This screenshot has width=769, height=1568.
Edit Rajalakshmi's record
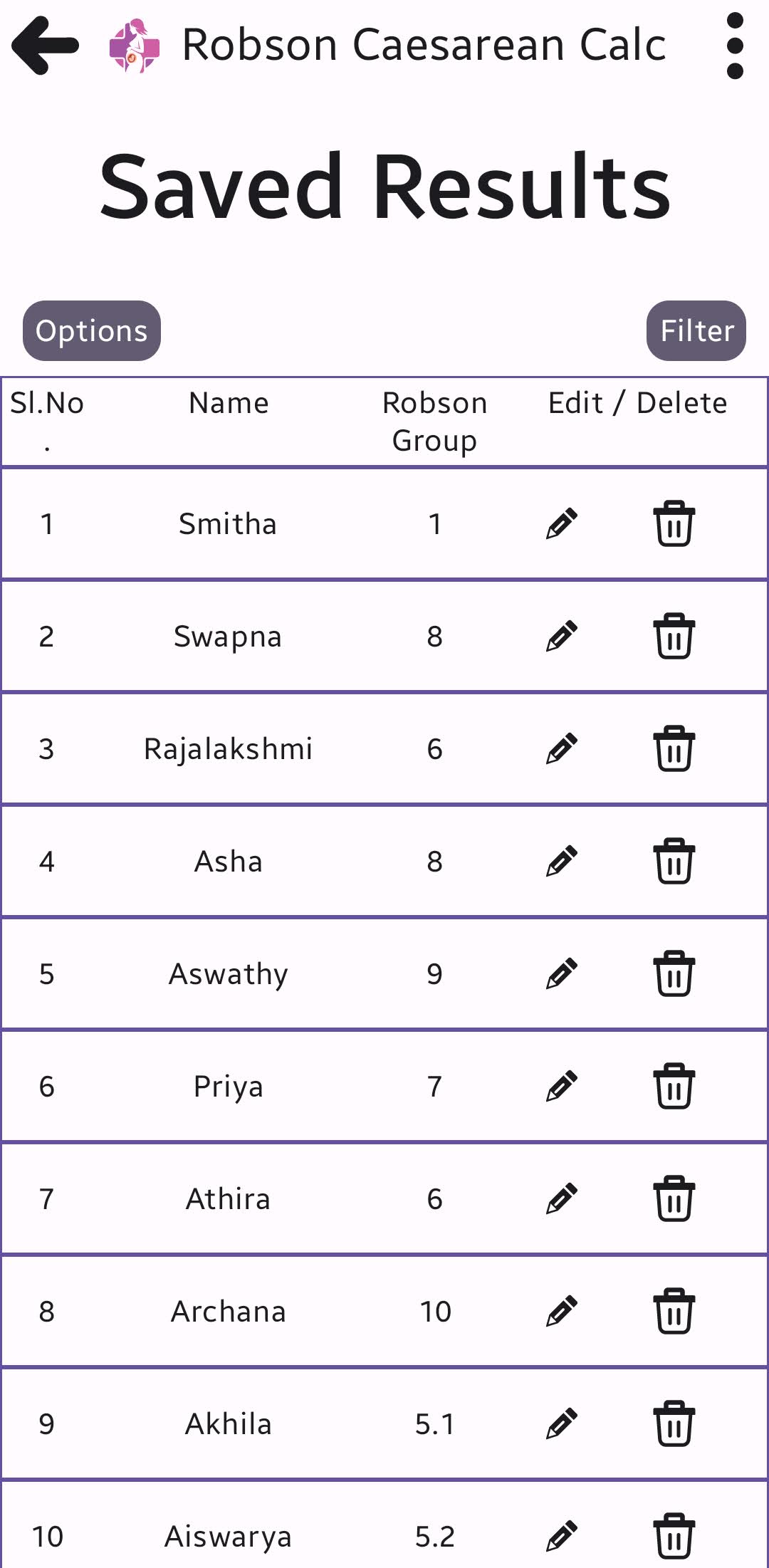coord(562,748)
